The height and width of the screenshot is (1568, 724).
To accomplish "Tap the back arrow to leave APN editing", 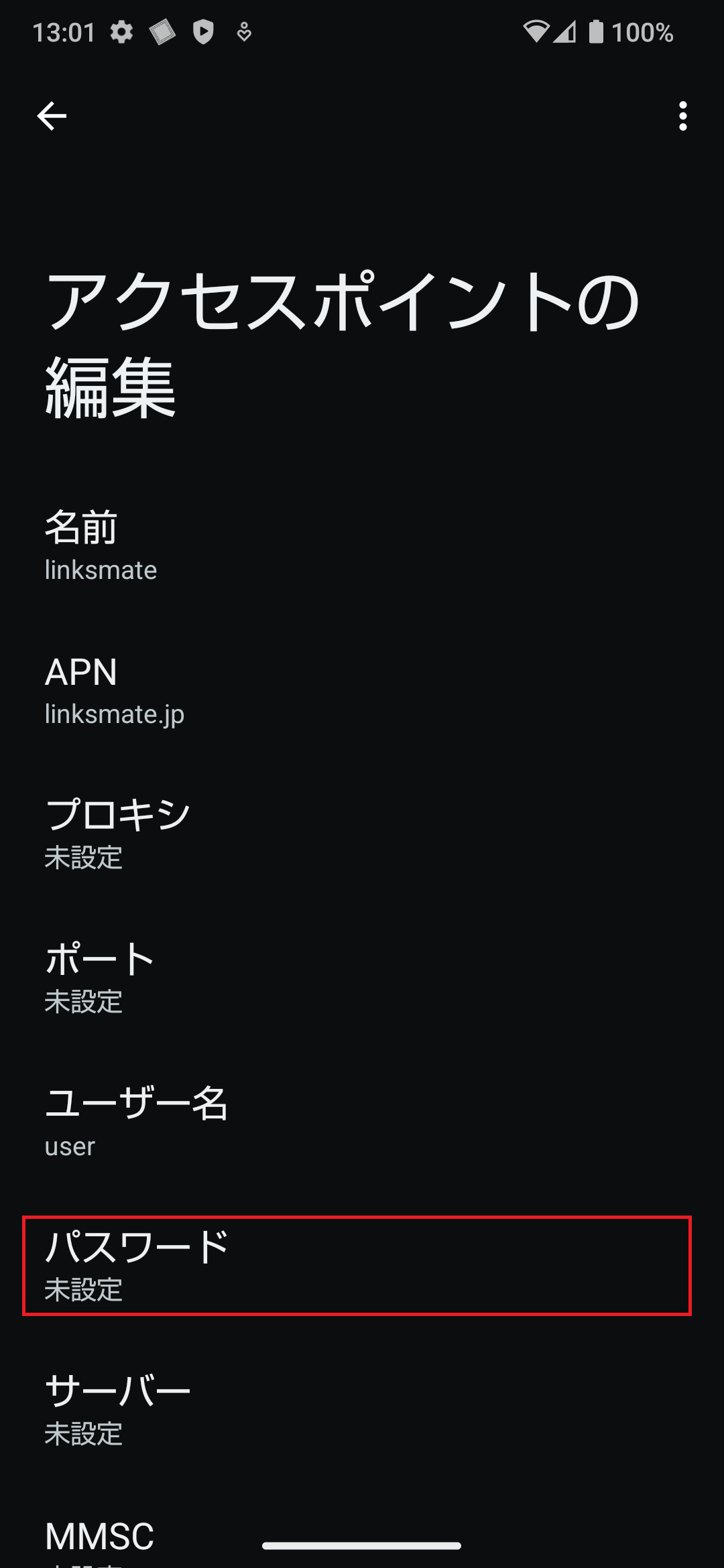I will pos(51,117).
